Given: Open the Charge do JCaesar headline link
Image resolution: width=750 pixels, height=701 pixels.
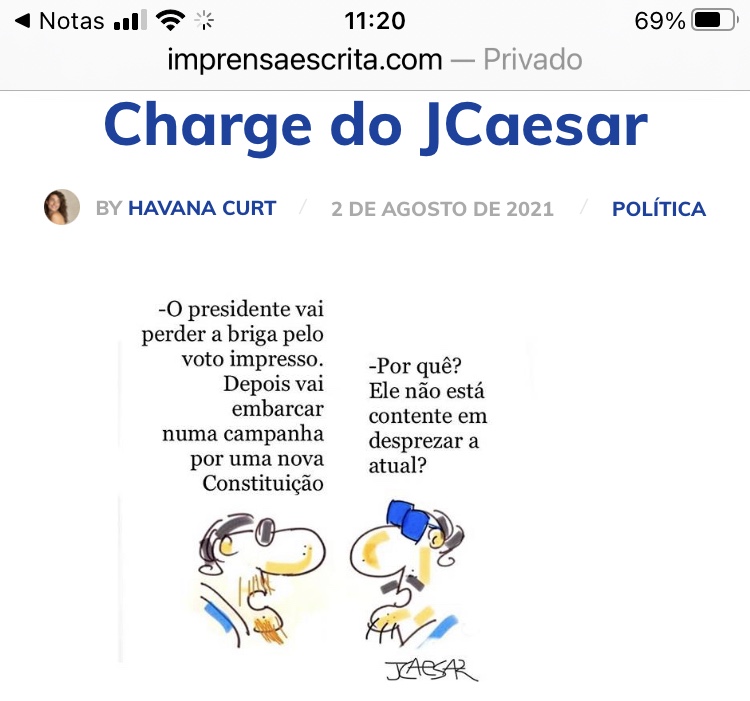Looking at the screenshot, I should point(375,127).
